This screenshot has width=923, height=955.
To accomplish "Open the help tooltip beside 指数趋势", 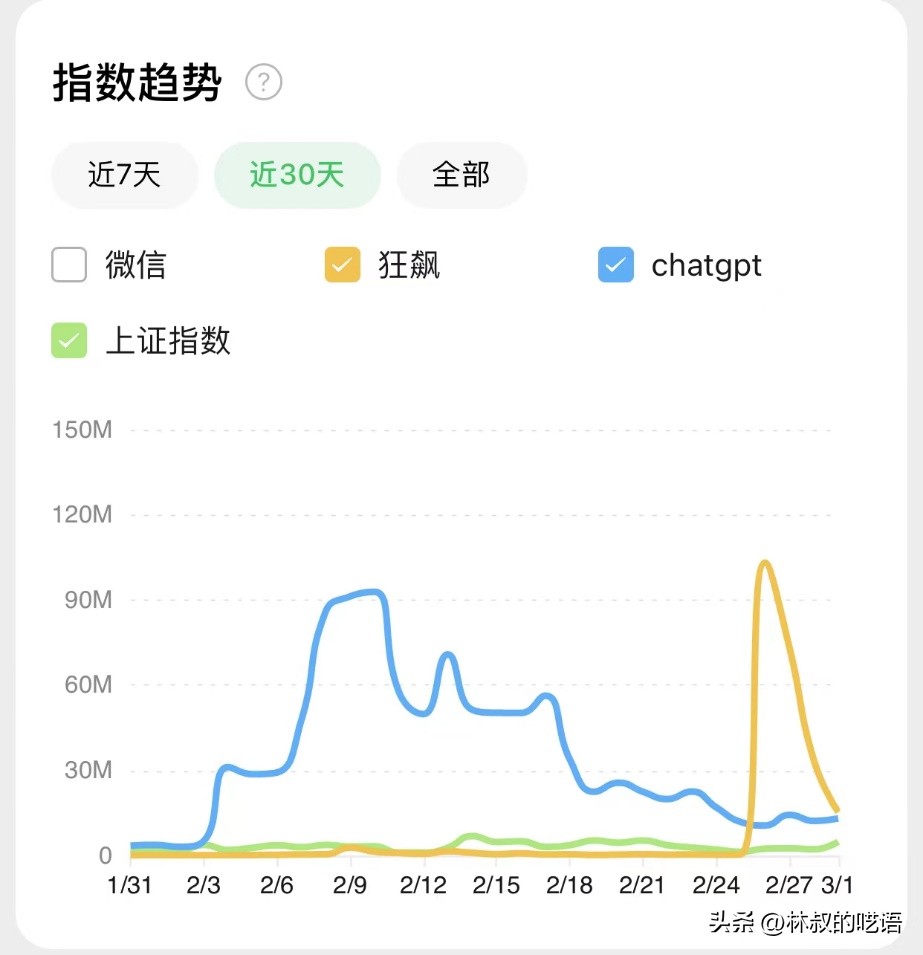I will [262, 82].
